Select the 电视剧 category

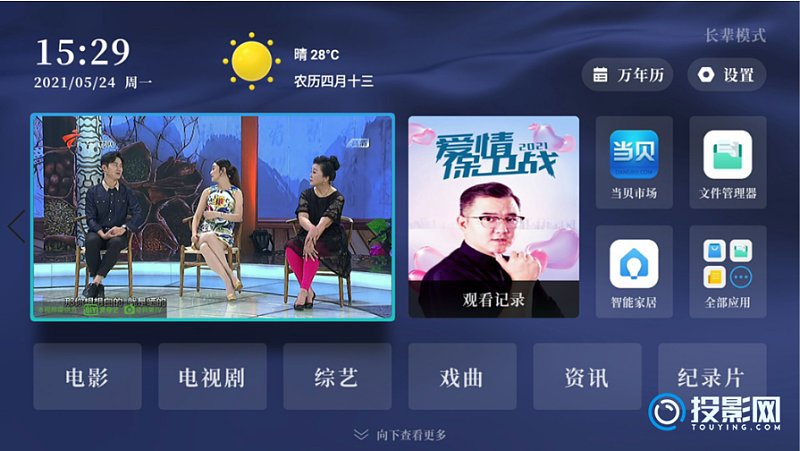point(212,377)
